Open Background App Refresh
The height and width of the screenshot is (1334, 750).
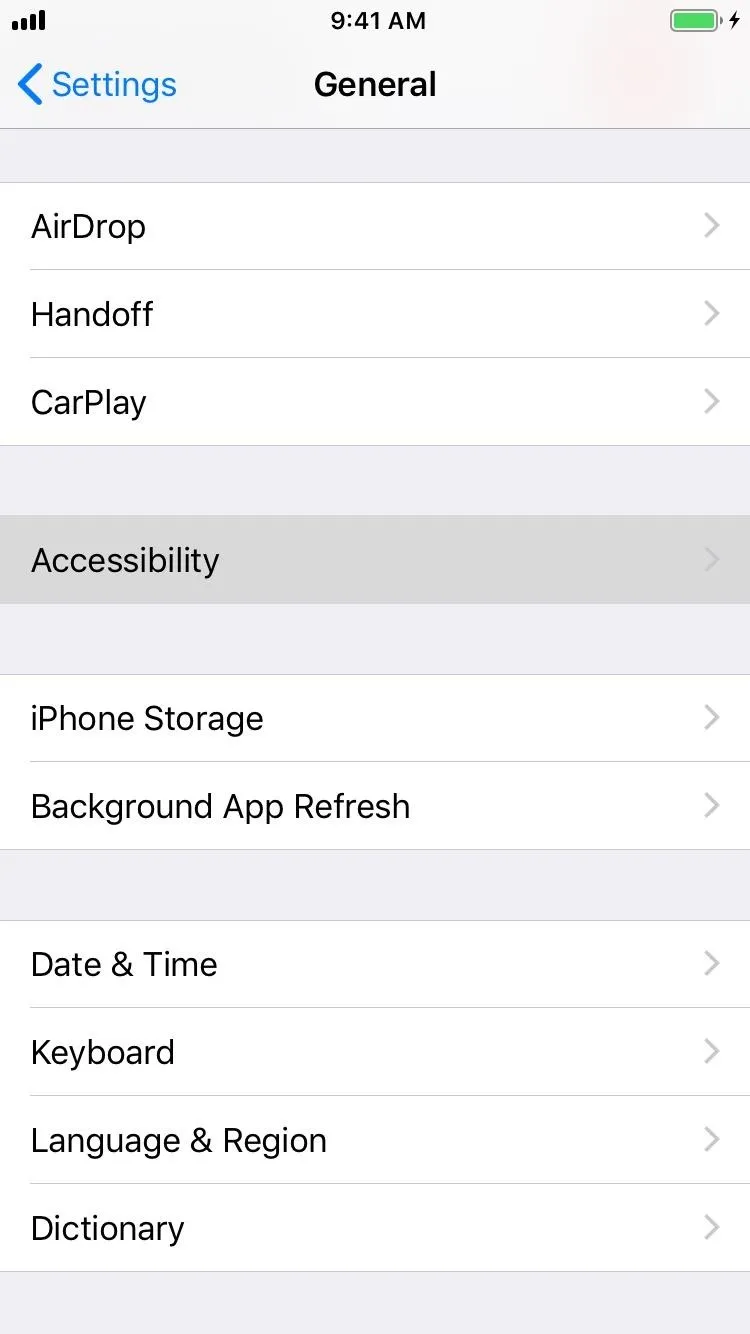click(375, 806)
